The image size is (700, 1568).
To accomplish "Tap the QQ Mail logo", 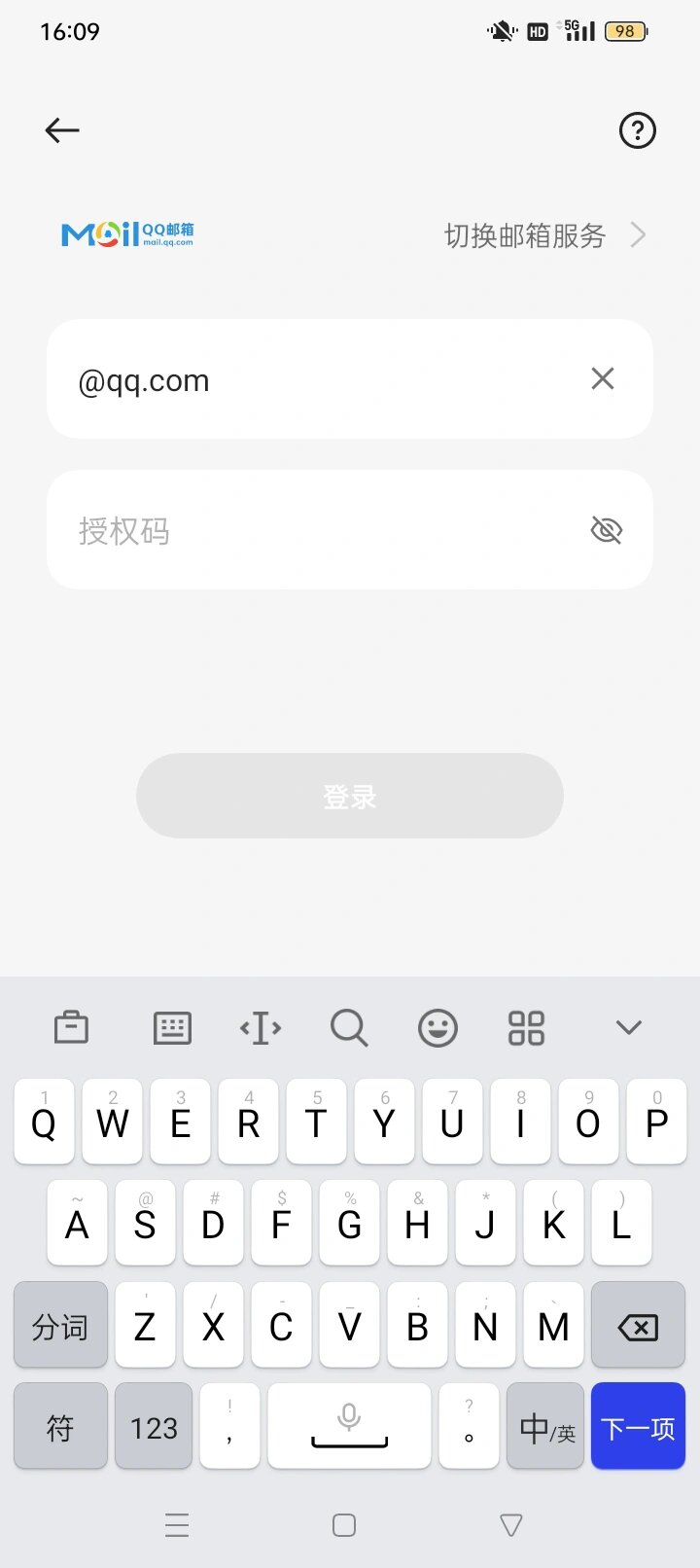I will (x=126, y=233).
